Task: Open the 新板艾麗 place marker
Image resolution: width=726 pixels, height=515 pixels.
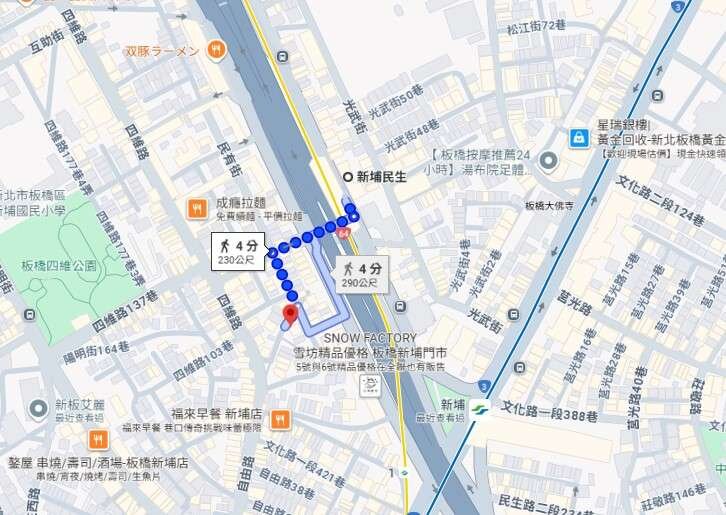Action: click(38, 409)
